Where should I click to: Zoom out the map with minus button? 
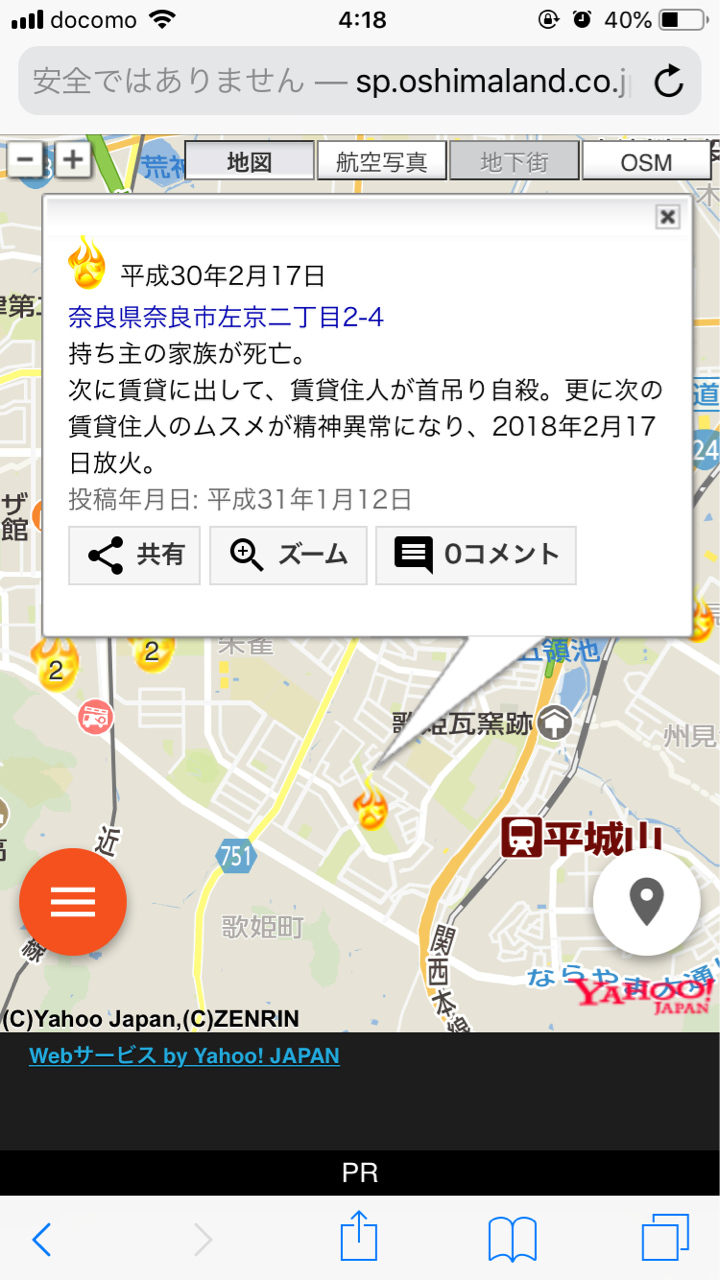pos(27,159)
